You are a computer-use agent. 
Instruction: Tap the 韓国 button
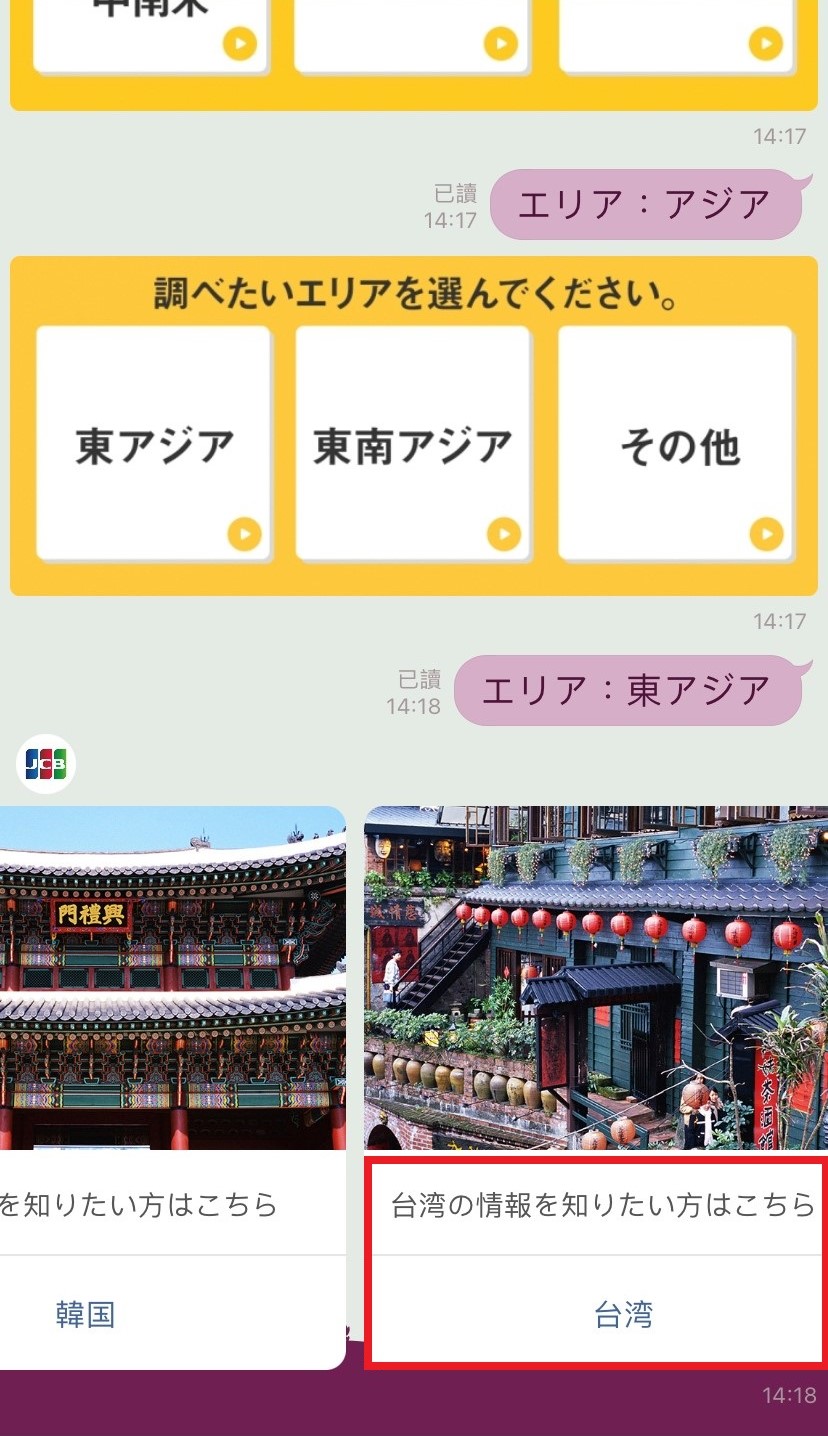pyautogui.click(x=86, y=1314)
